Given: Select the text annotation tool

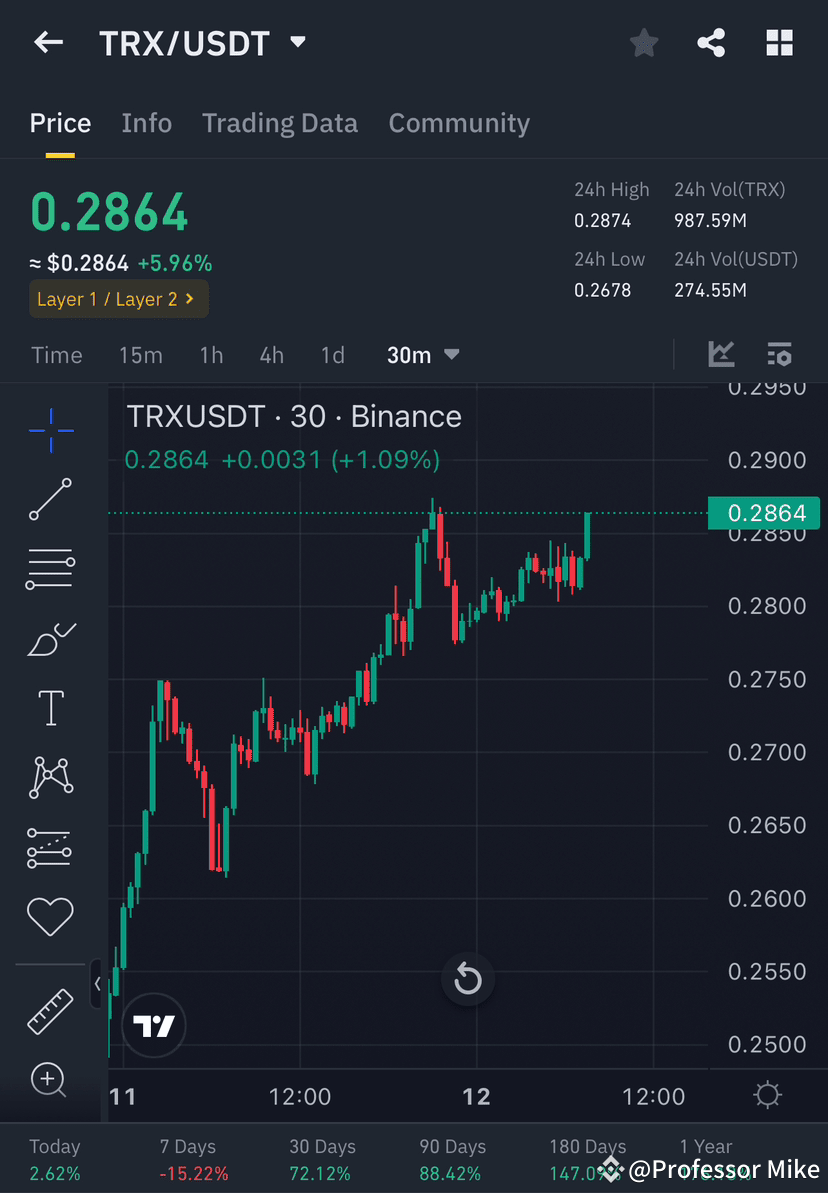Looking at the screenshot, I should tap(50, 707).
